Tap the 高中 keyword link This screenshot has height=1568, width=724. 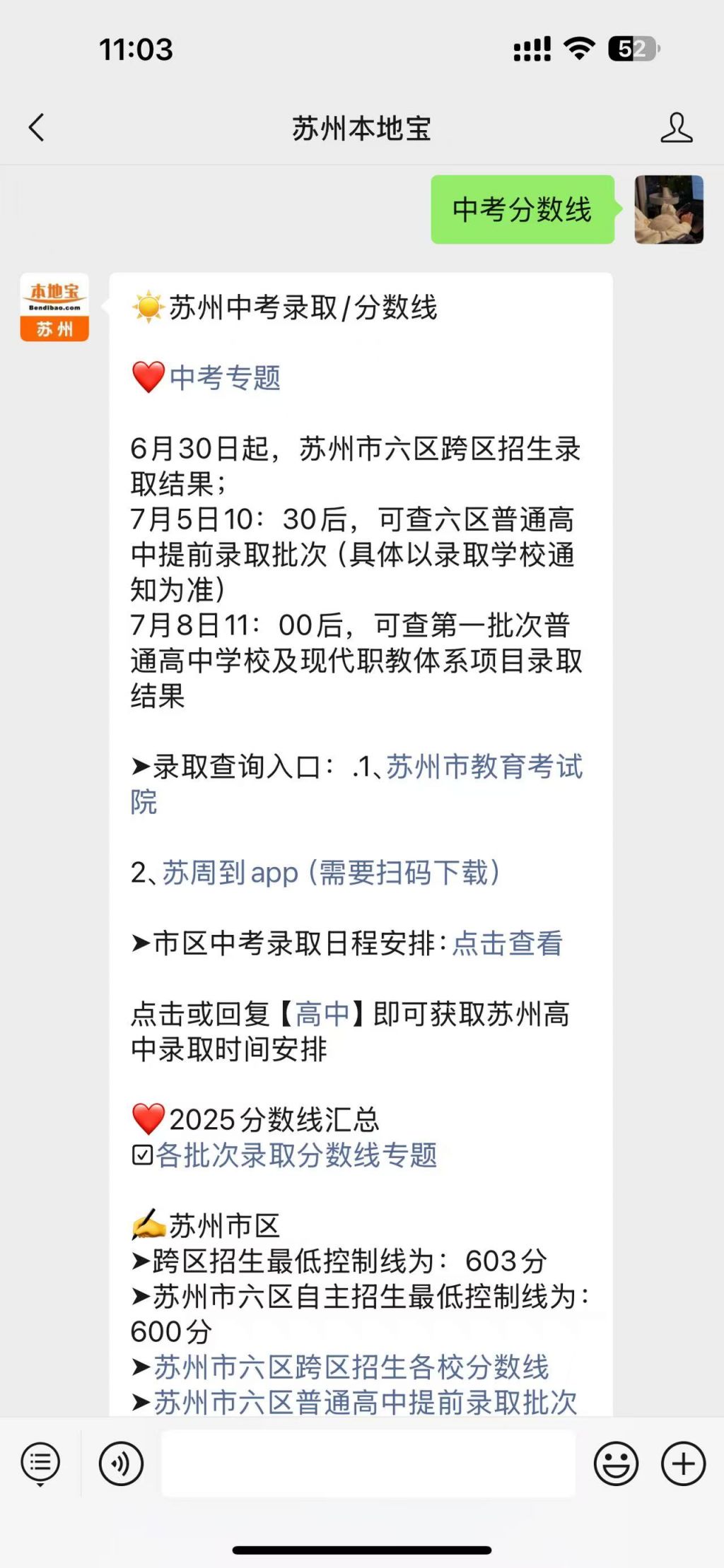[322, 1015]
